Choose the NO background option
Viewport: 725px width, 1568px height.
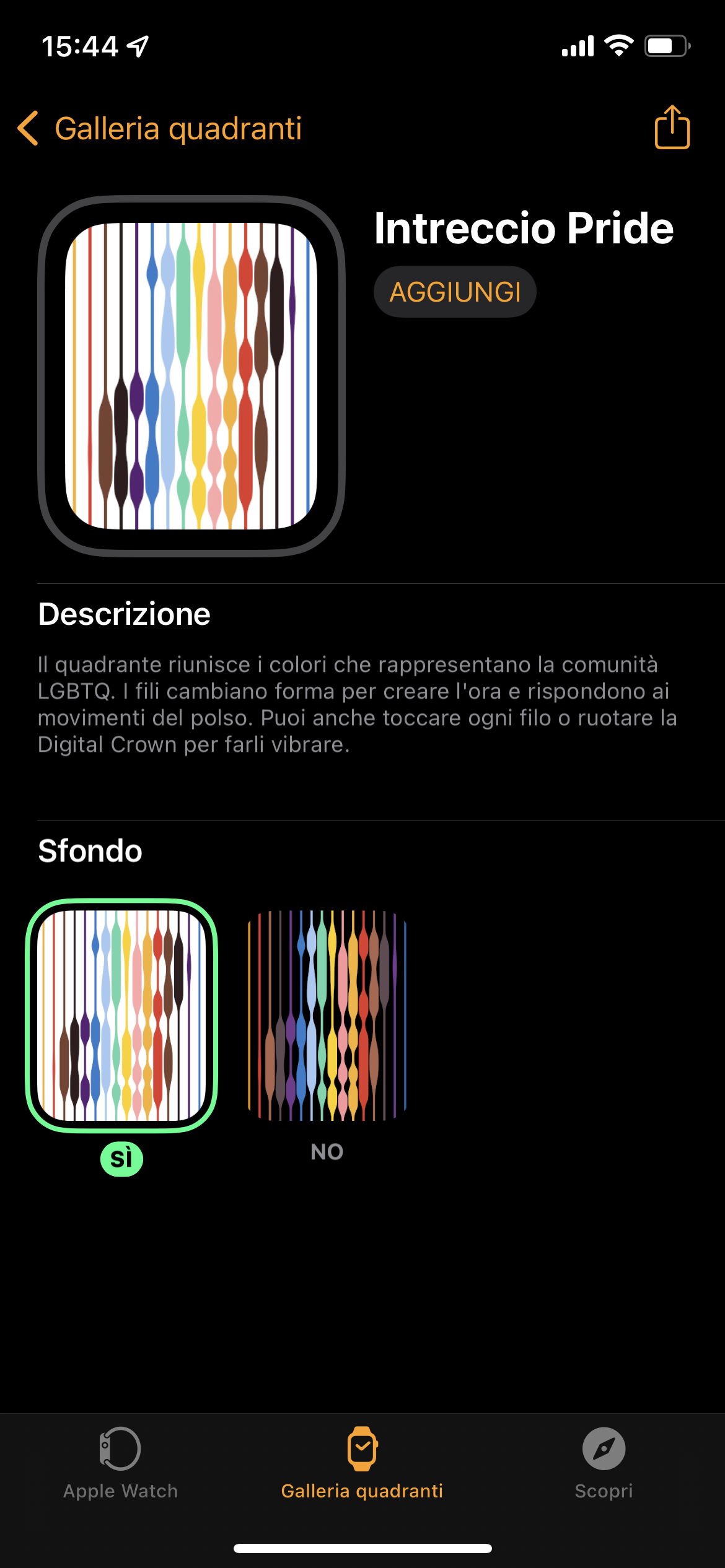(x=327, y=1016)
